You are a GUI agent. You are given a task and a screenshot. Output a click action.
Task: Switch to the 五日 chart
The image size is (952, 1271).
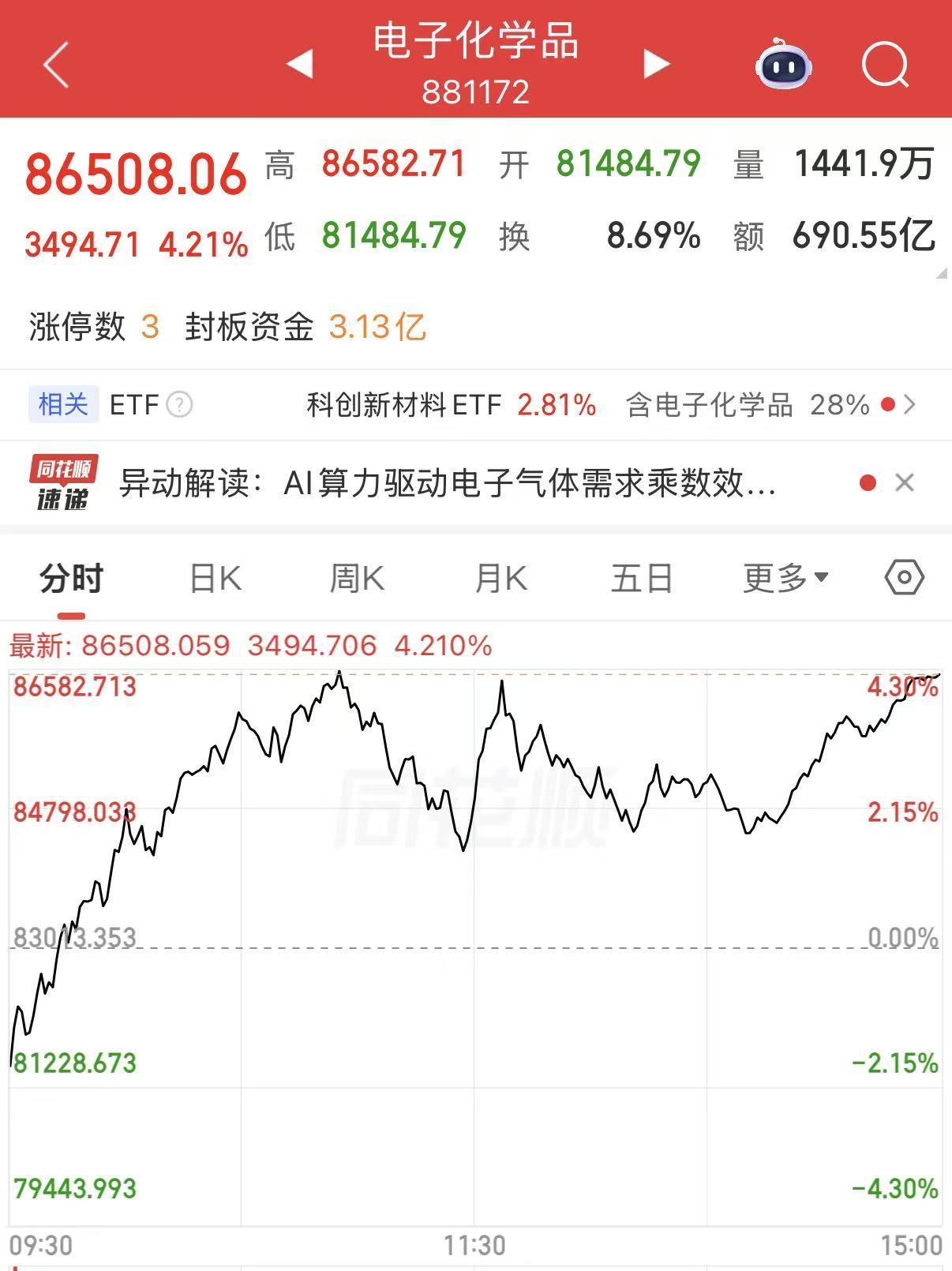pyautogui.click(x=642, y=579)
